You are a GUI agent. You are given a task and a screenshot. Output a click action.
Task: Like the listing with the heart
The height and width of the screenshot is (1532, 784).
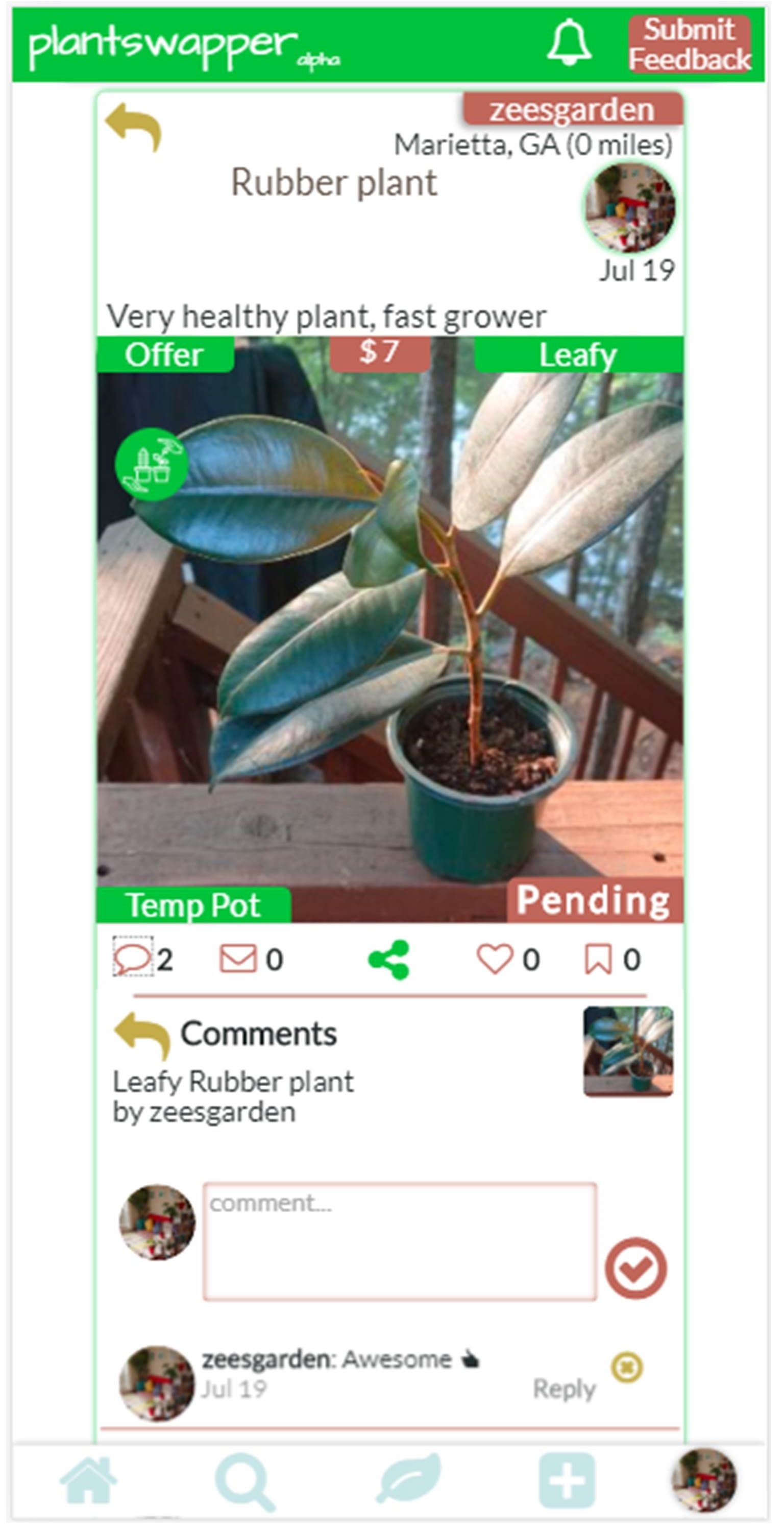pos(495,959)
